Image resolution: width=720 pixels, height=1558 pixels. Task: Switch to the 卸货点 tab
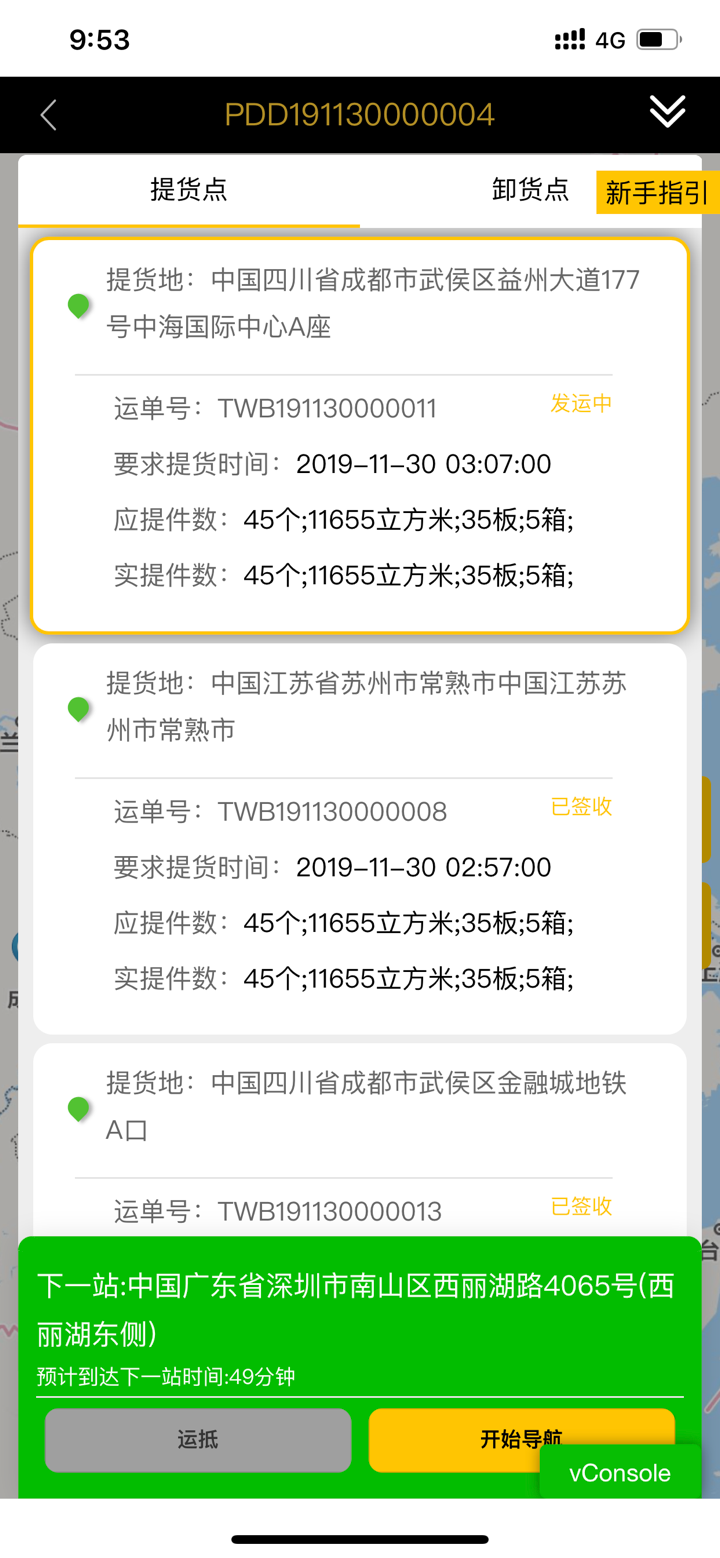pyautogui.click(x=531, y=190)
